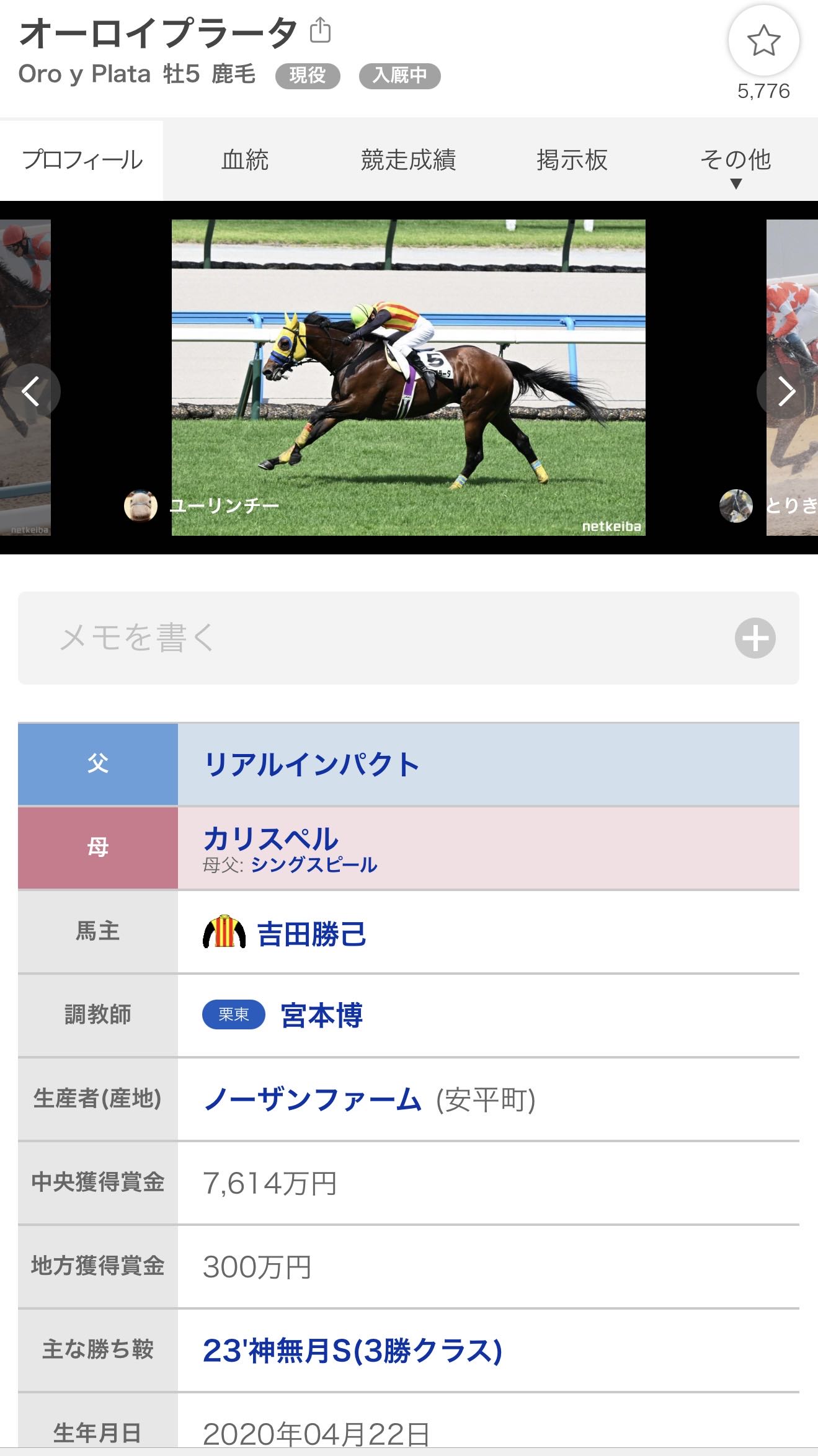Tap the メモを書く memo field
The height and width of the screenshot is (1456, 818).
click(x=409, y=638)
